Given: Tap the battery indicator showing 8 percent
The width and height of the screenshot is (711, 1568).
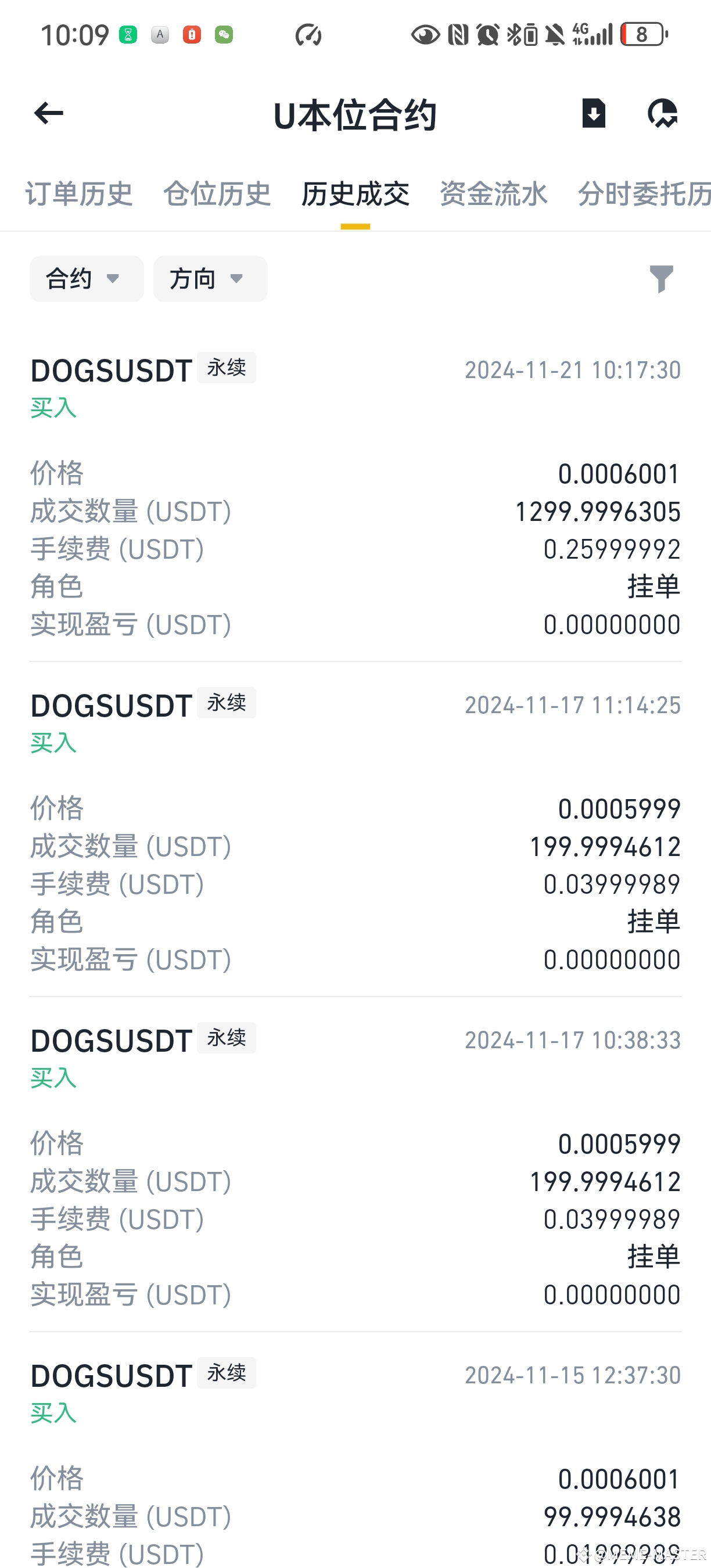Looking at the screenshot, I should tap(644, 35).
